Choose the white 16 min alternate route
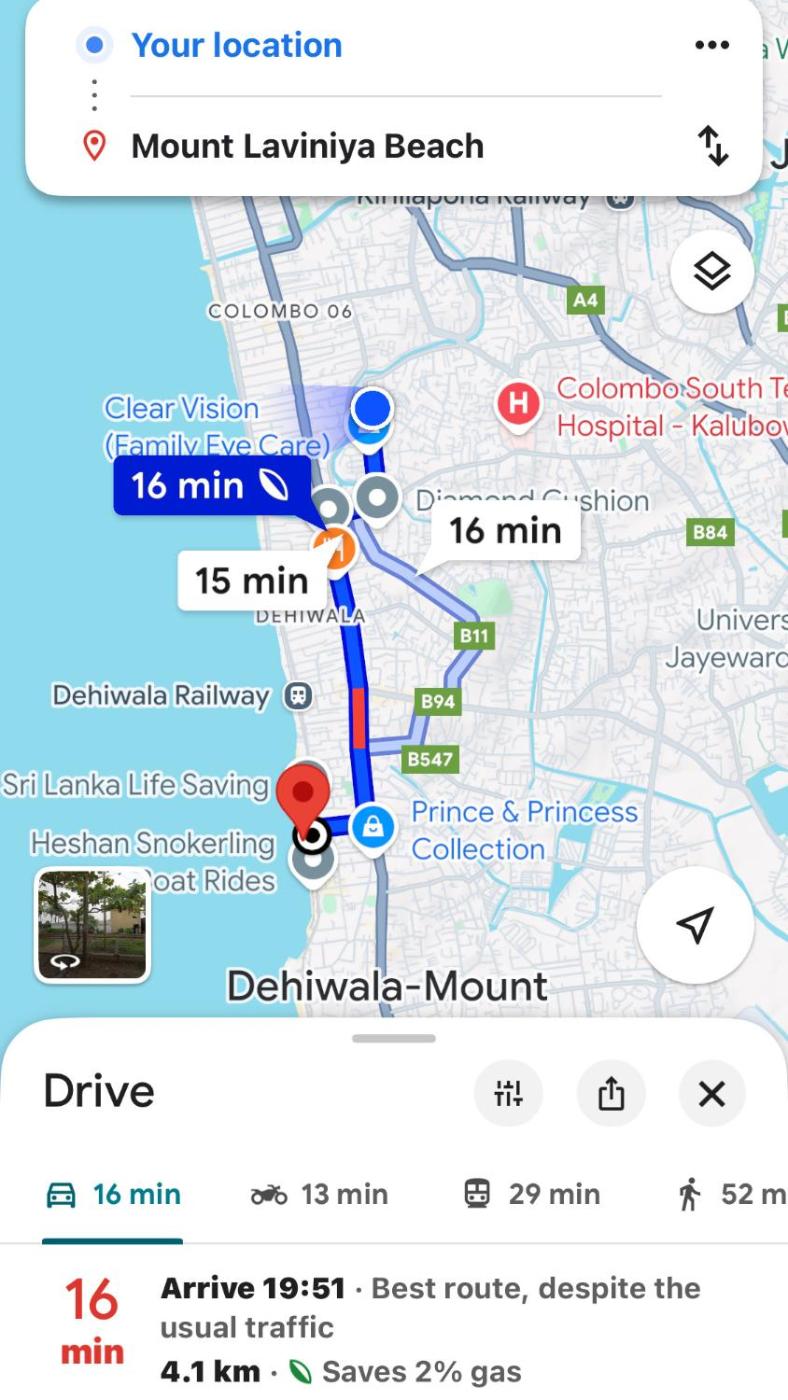Image resolution: width=788 pixels, height=1400 pixels. point(505,530)
